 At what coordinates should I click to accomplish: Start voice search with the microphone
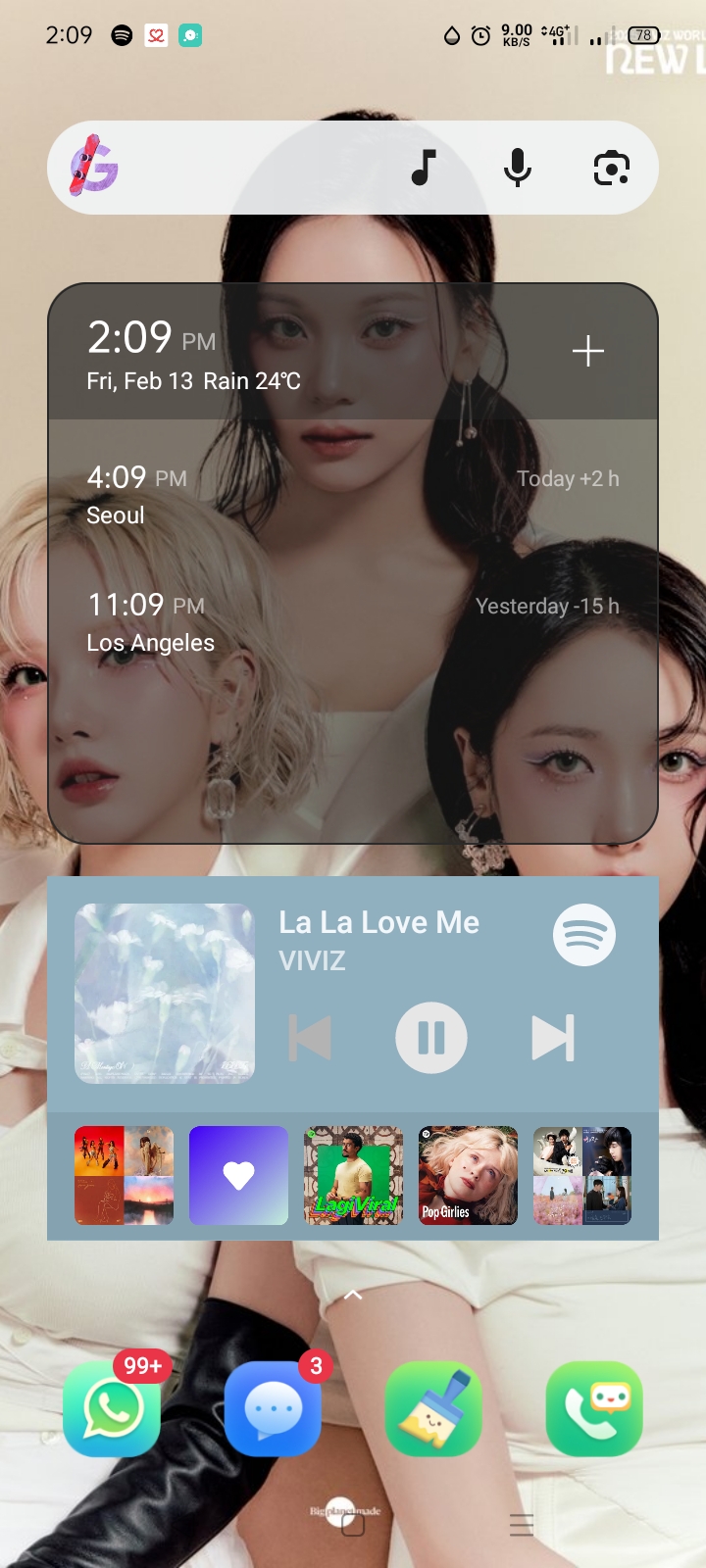(517, 168)
